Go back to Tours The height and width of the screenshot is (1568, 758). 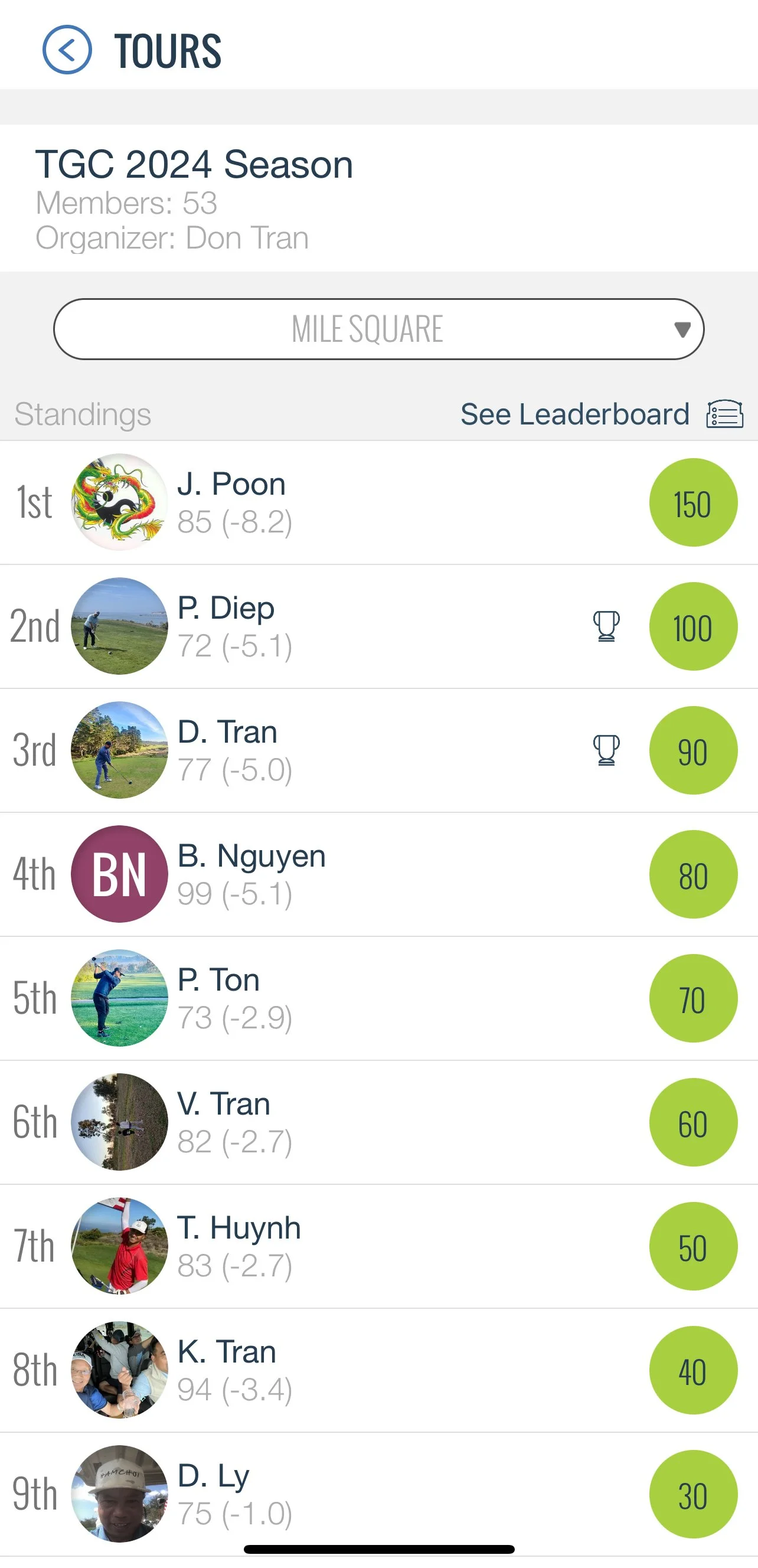67,50
